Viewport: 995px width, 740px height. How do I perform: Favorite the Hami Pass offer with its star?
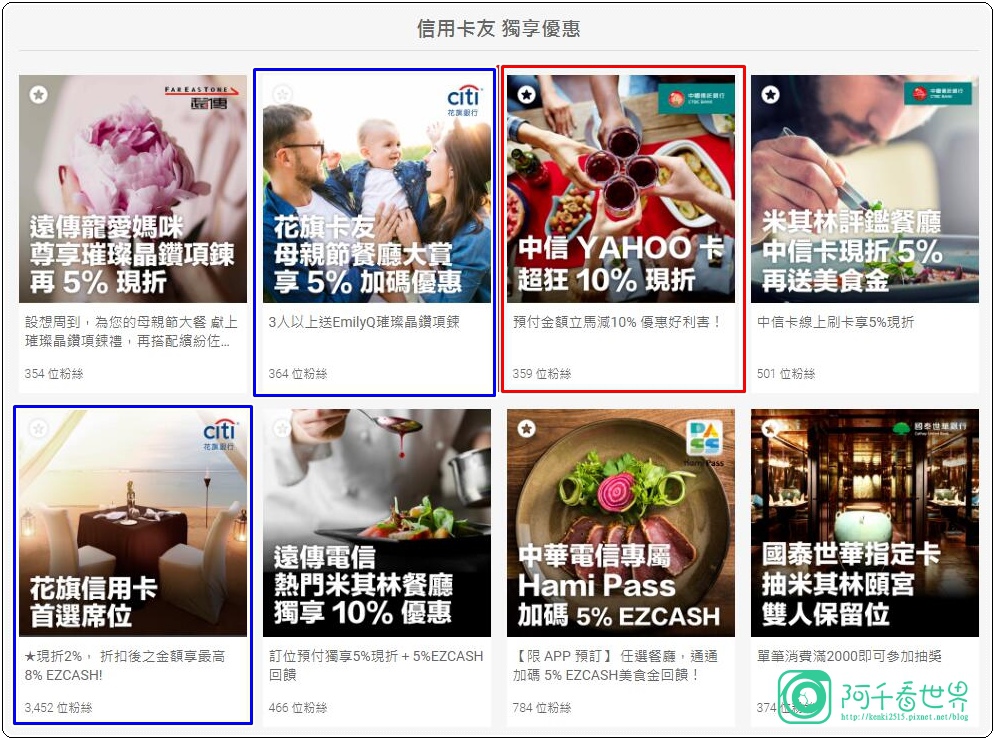526,429
